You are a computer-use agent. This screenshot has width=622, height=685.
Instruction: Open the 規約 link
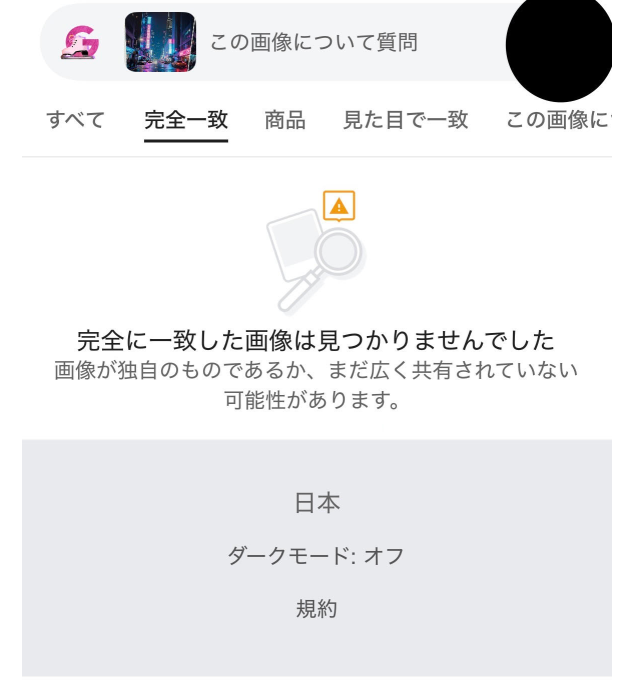pyautogui.click(x=316, y=608)
